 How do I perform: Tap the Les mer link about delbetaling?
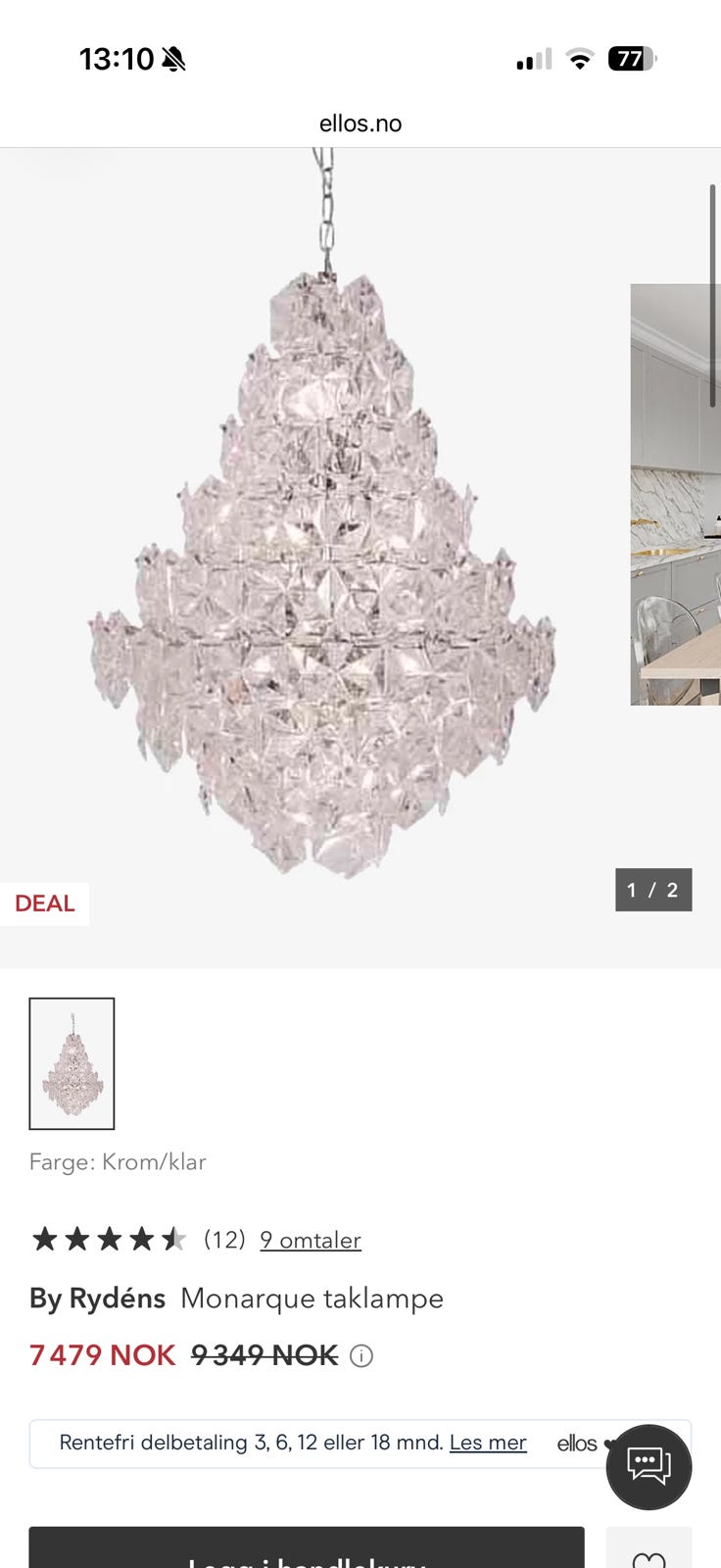pyautogui.click(x=488, y=1443)
